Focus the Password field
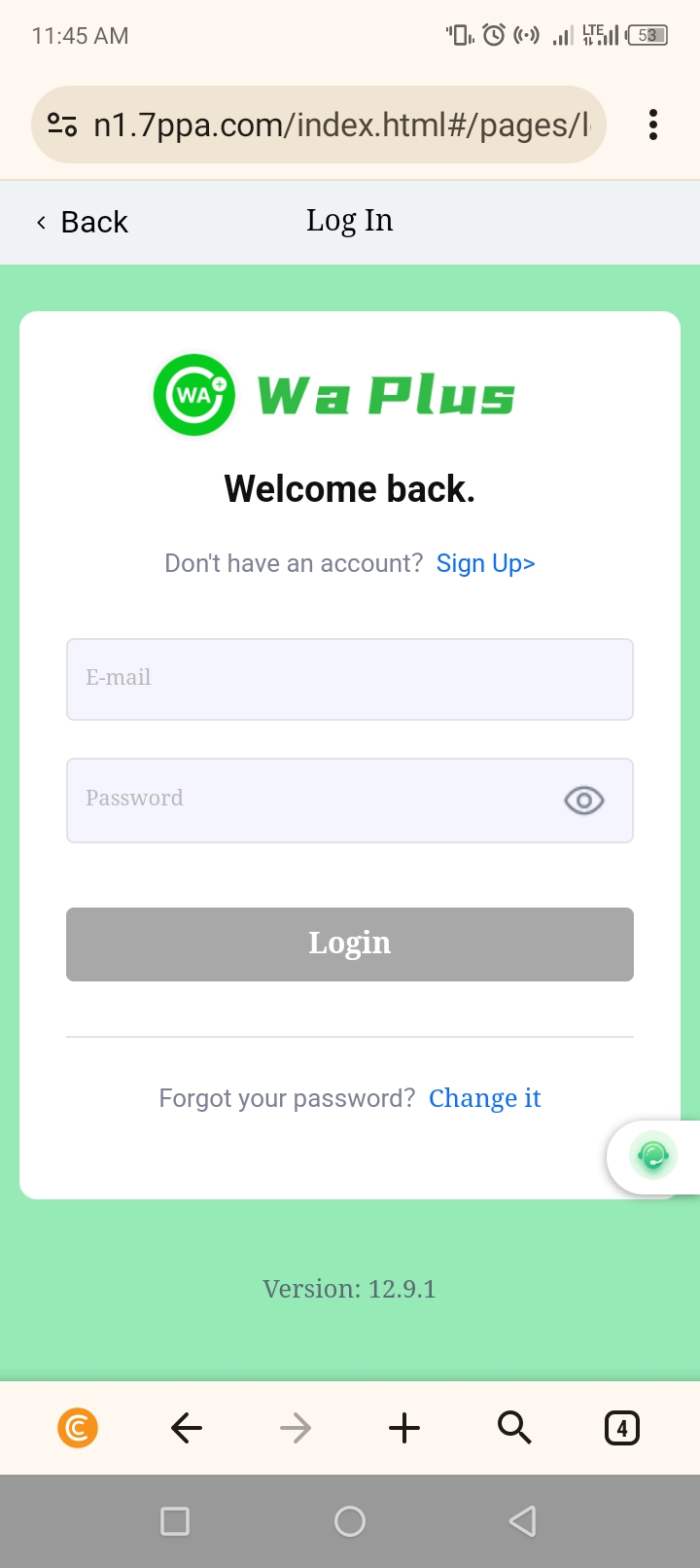700x1568 pixels. [x=311, y=800]
